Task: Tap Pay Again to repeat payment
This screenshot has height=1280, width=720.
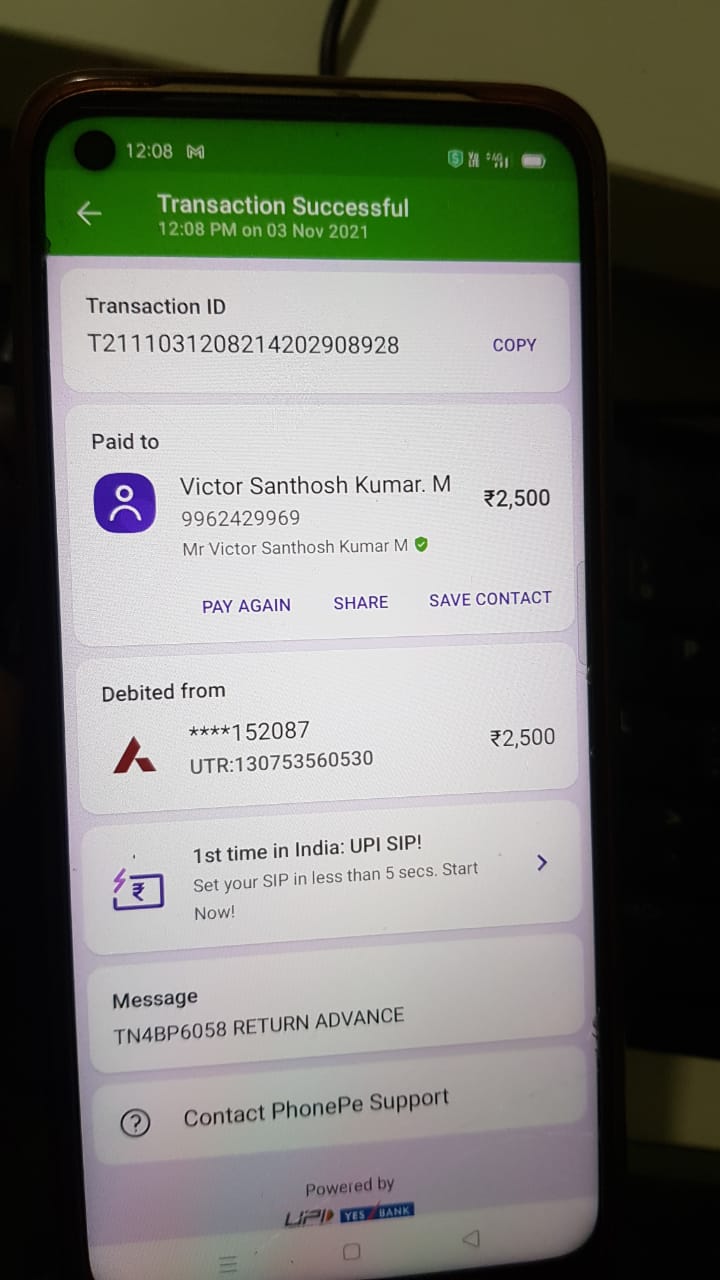Action: coord(246,605)
